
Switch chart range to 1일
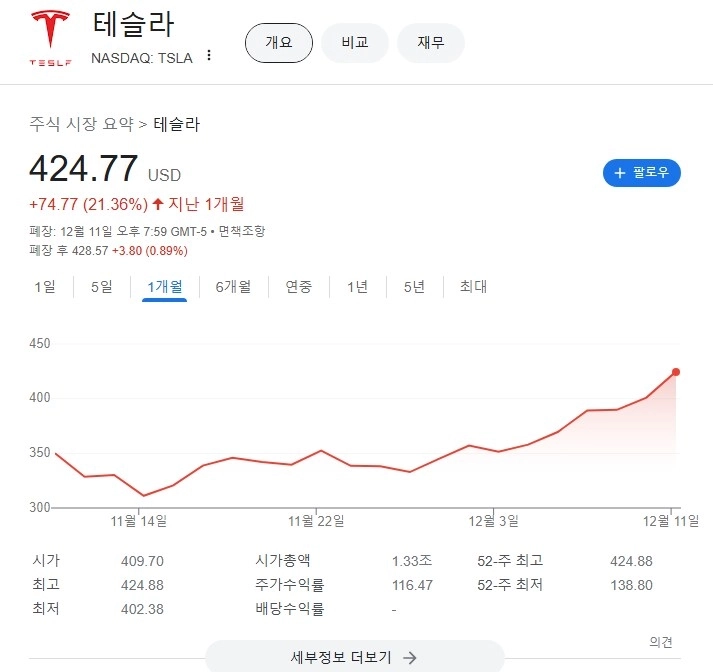pyautogui.click(x=45, y=287)
